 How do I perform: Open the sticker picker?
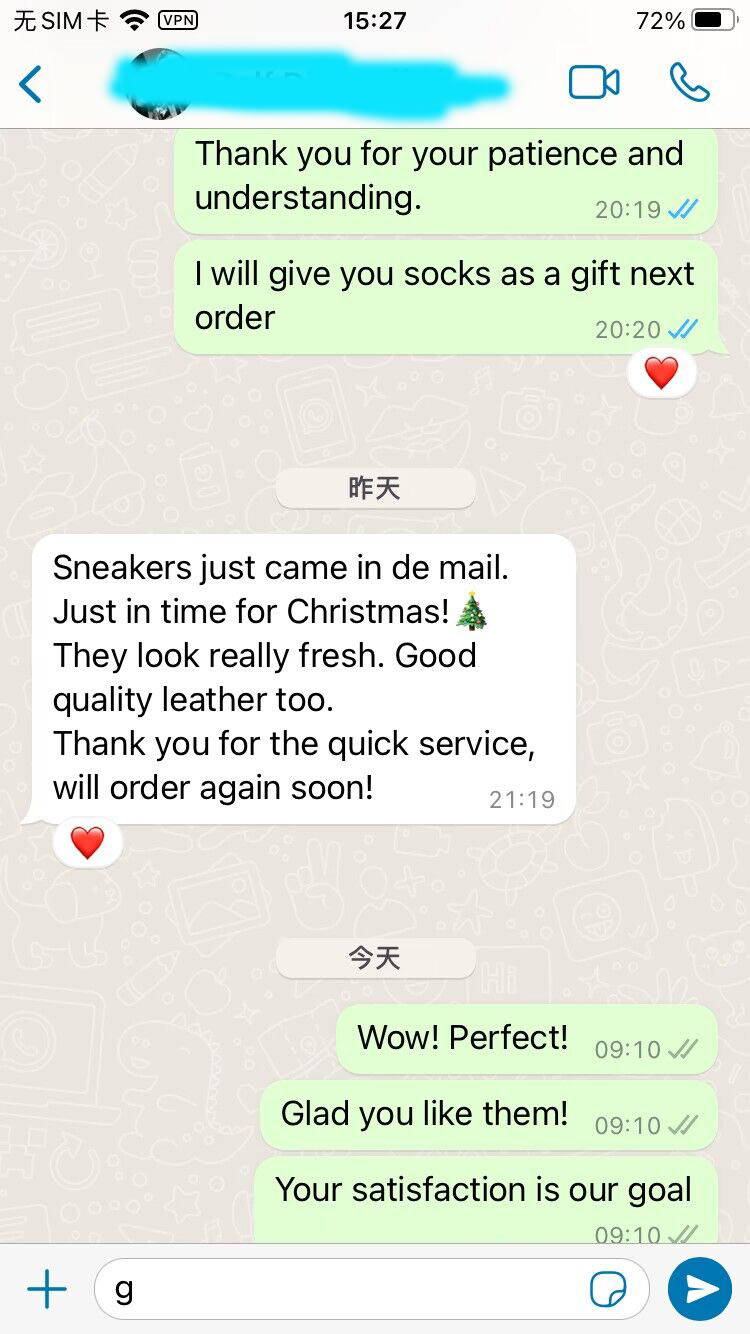point(607,1290)
